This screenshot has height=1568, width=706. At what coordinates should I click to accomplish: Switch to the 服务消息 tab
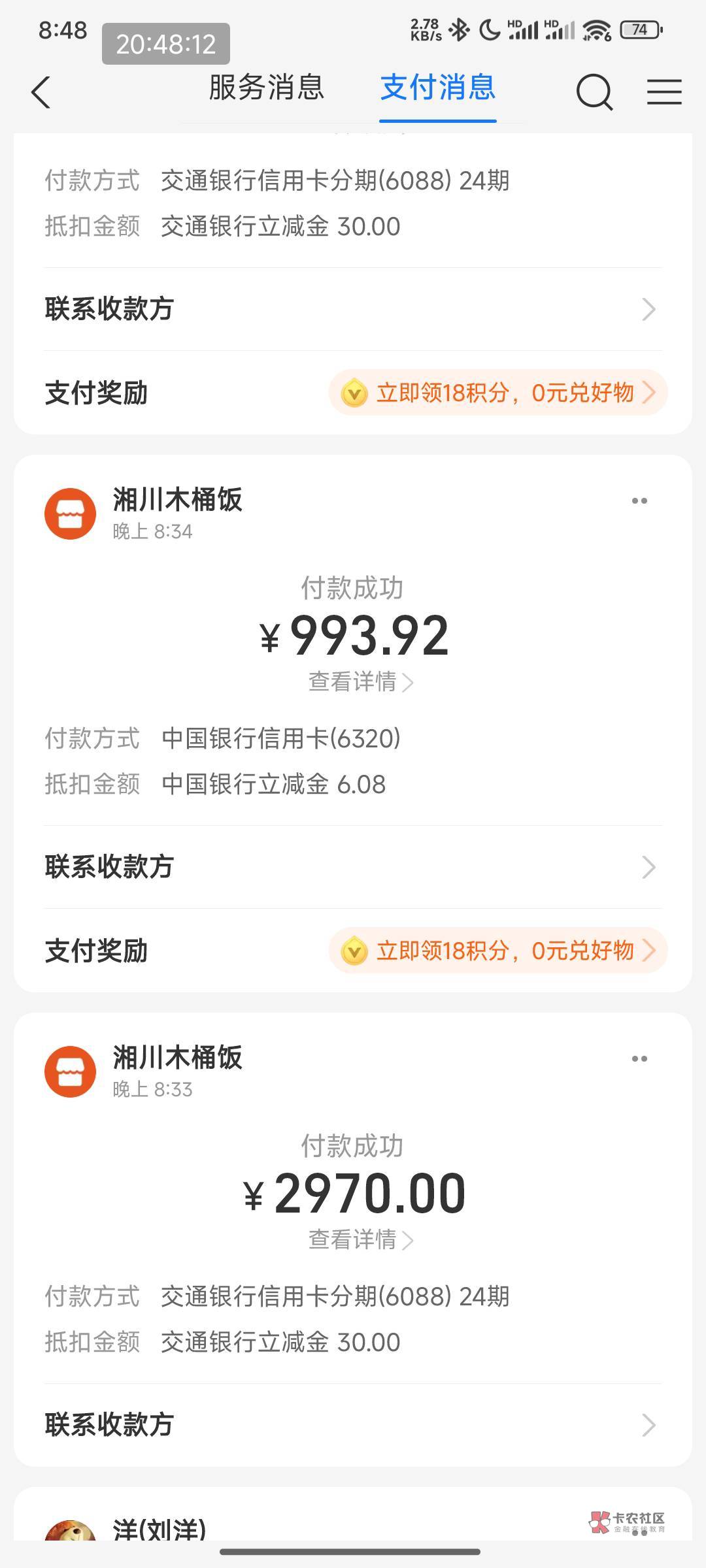pyautogui.click(x=267, y=88)
